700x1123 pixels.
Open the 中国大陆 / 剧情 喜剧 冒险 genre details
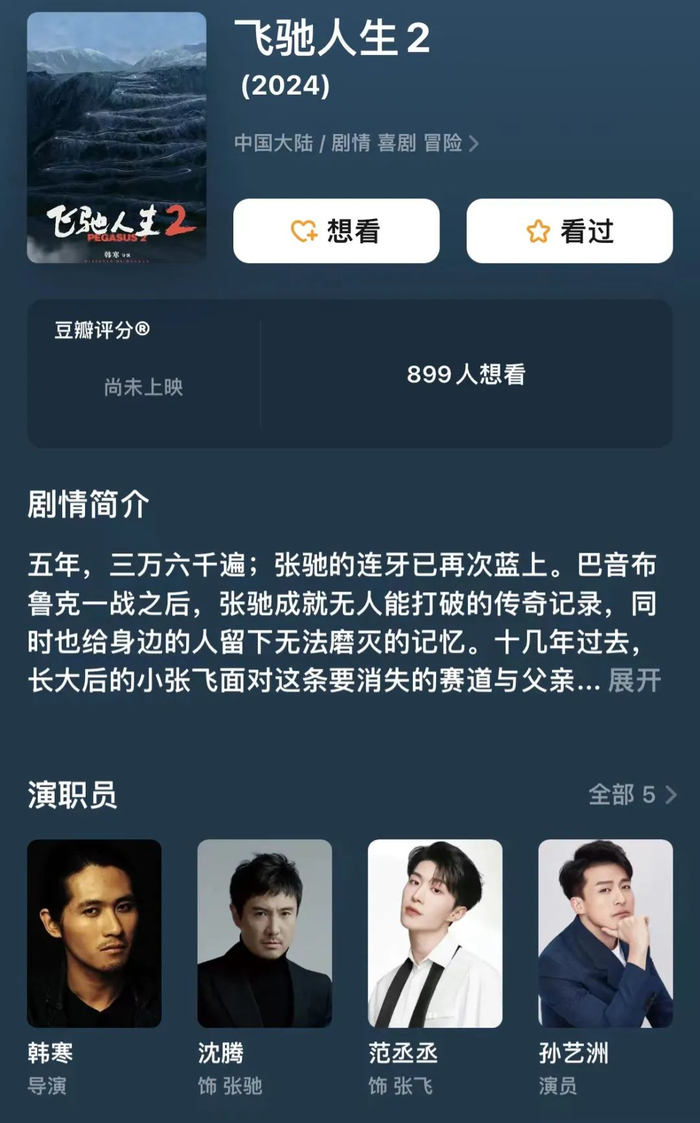[x=356, y=143]
